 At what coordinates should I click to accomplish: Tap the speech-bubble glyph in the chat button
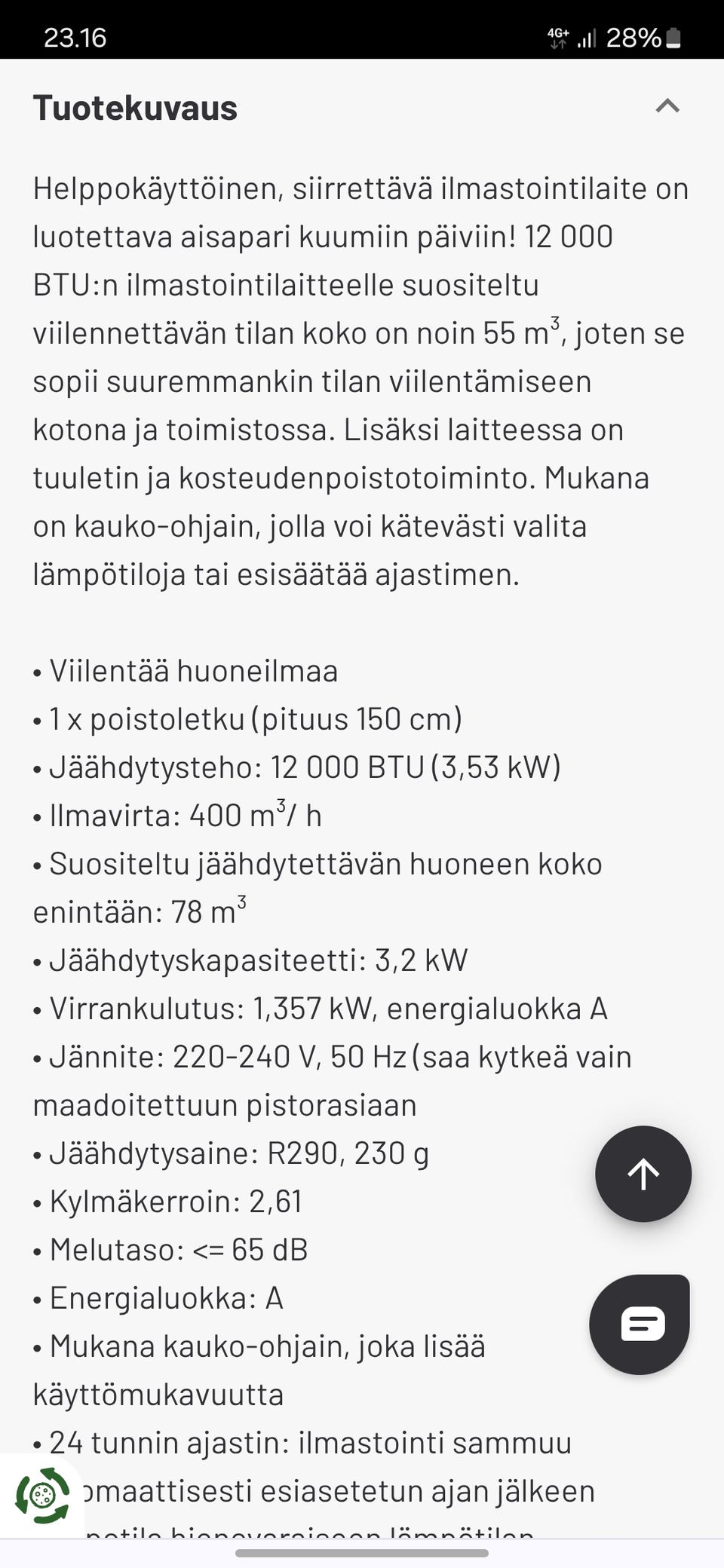click(x=642, y=1324)
